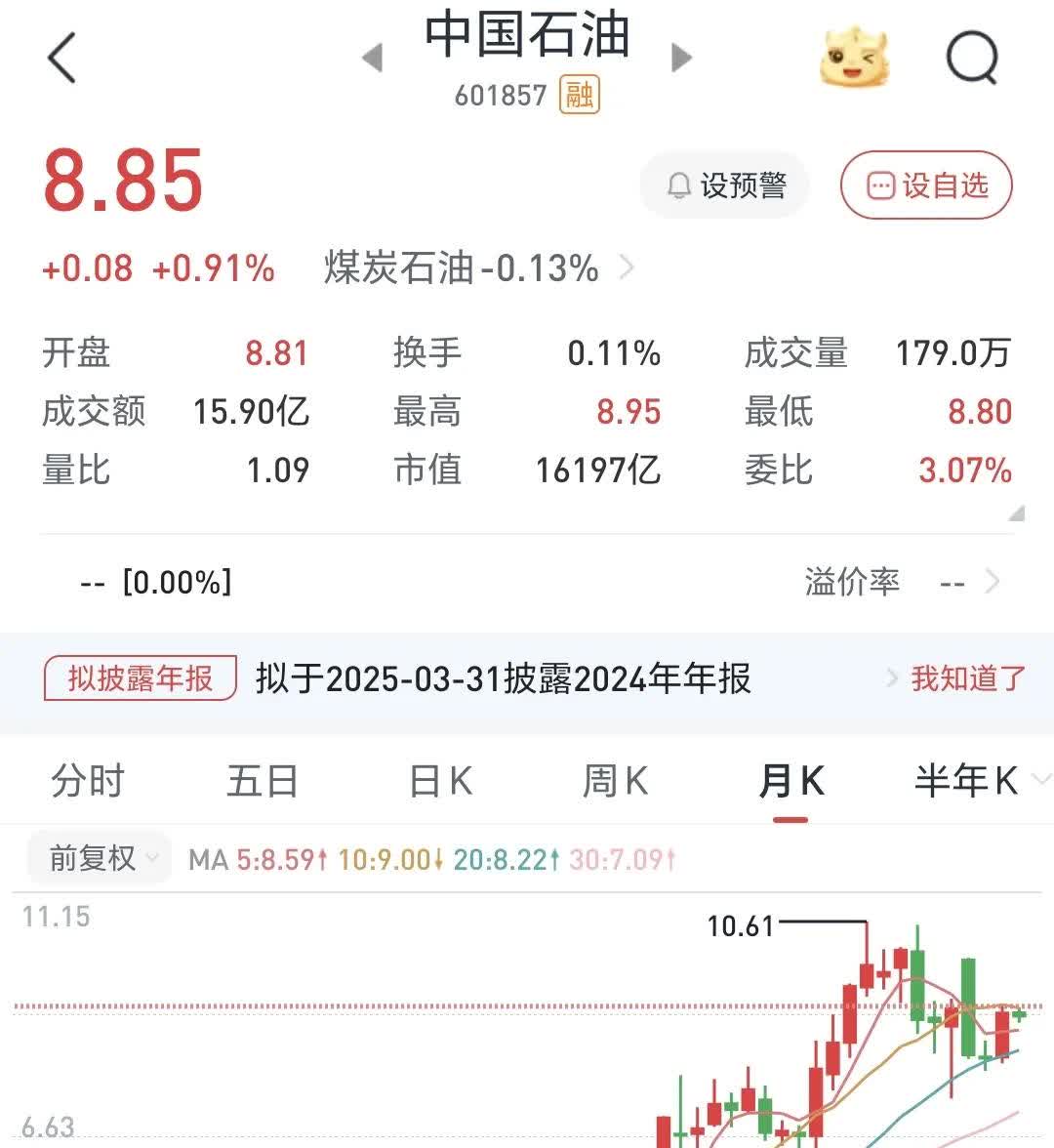Open the 前复权 adjustment dropdown
The image size is (1054, 1148).
pos(98,857)
